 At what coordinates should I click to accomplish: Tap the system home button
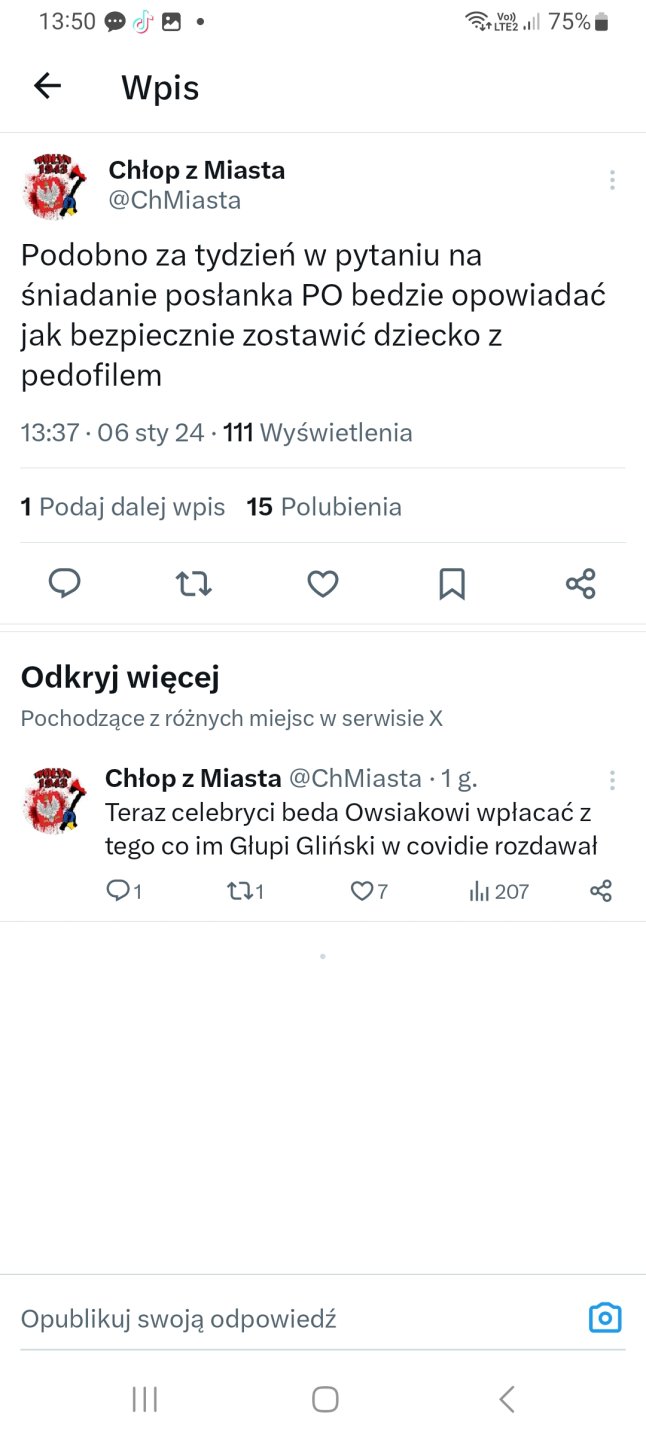point(324,1399)
